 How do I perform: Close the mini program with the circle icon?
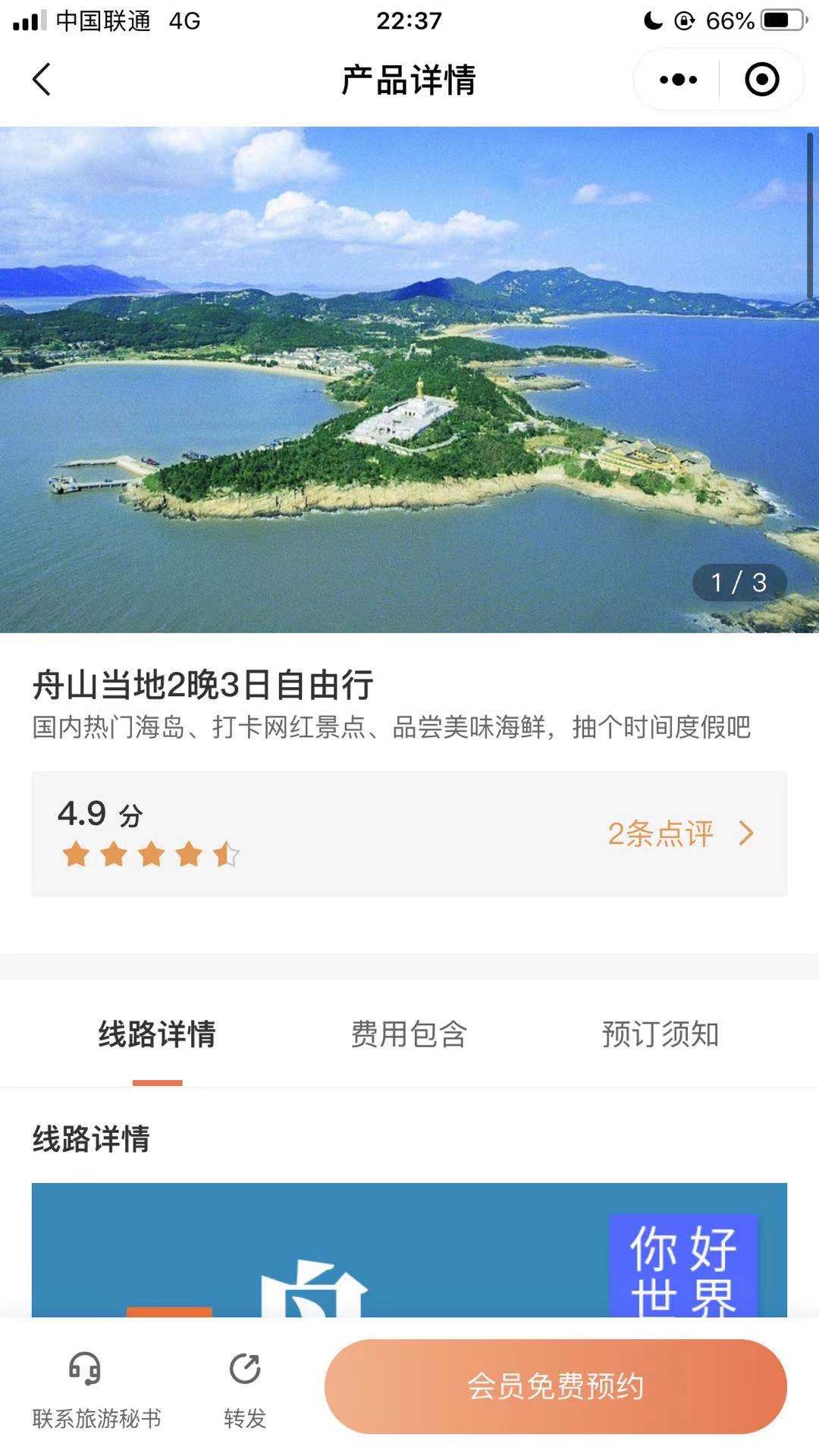(x=761, y=80)
